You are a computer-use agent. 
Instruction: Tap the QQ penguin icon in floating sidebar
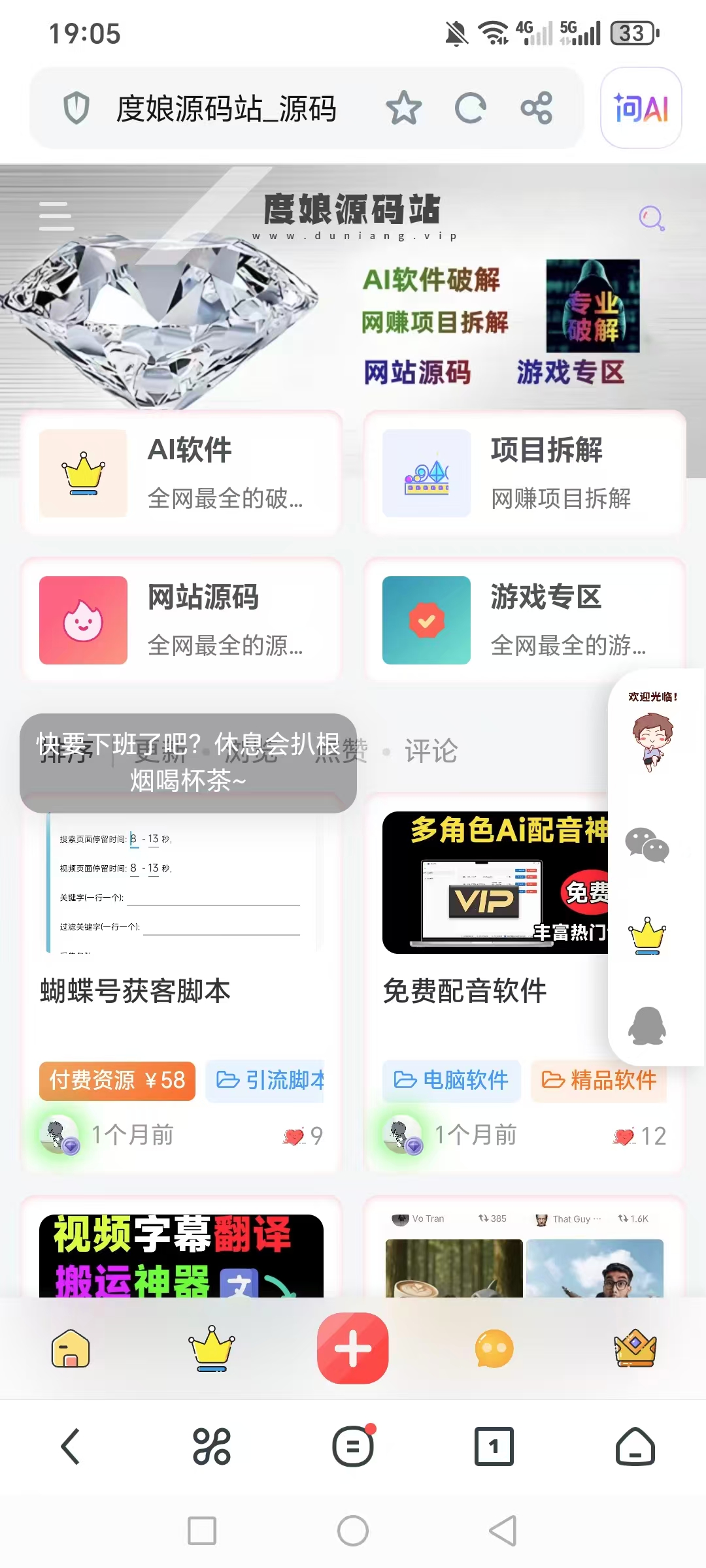coord(647,1026)
